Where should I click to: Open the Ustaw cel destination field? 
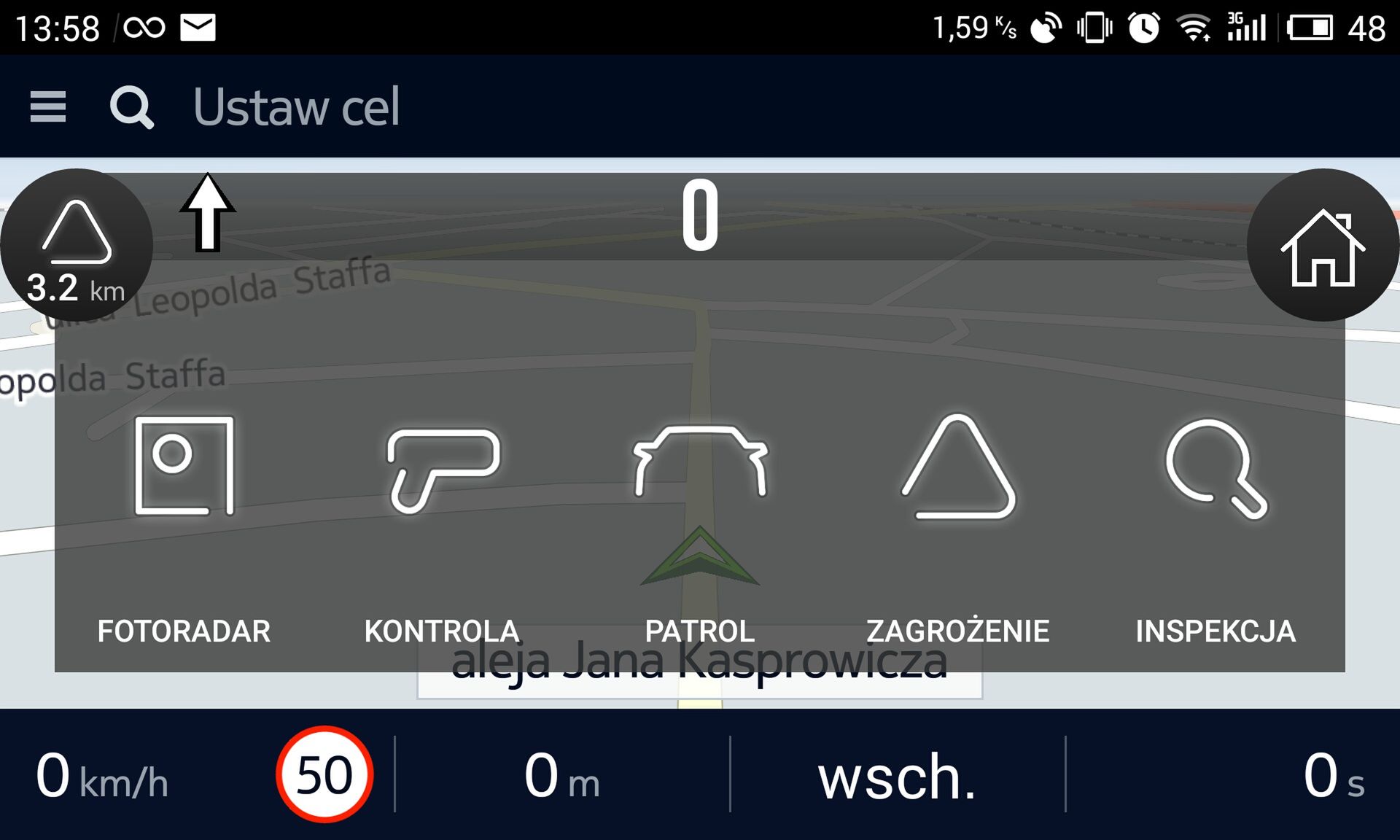pos(296,107)
